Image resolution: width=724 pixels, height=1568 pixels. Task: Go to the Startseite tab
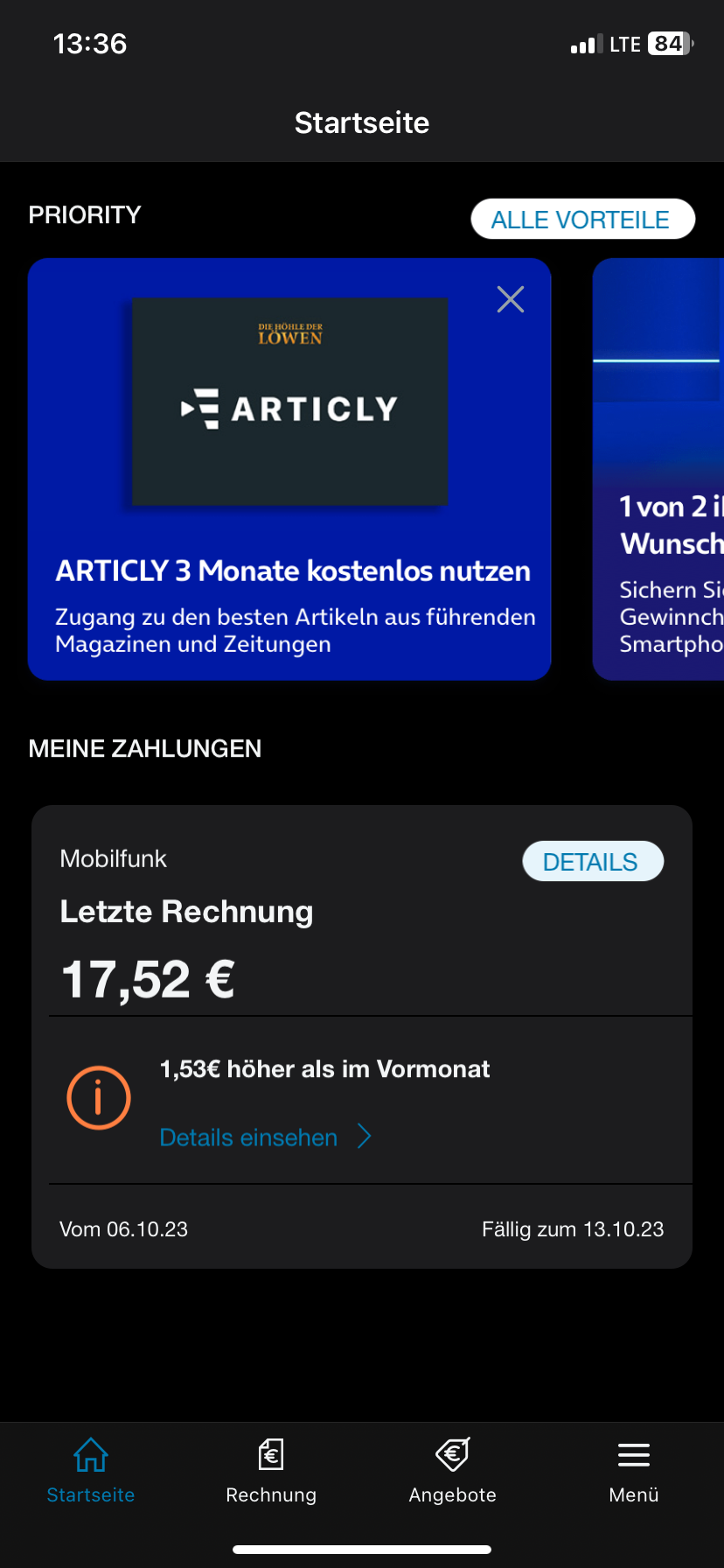91,1470
